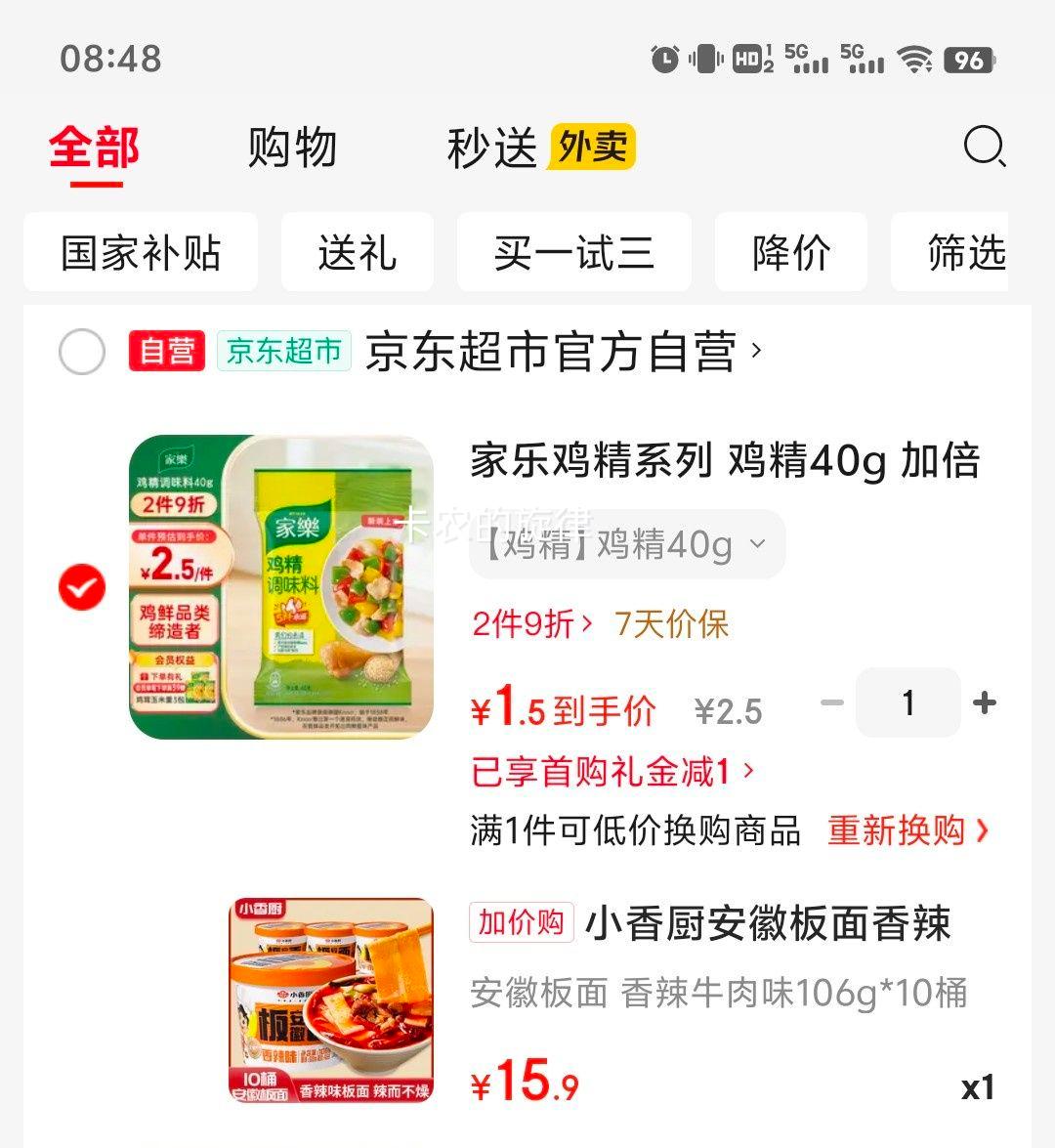
Task: Open the 家乐鸡精 product image
Action: click(281, 586)
